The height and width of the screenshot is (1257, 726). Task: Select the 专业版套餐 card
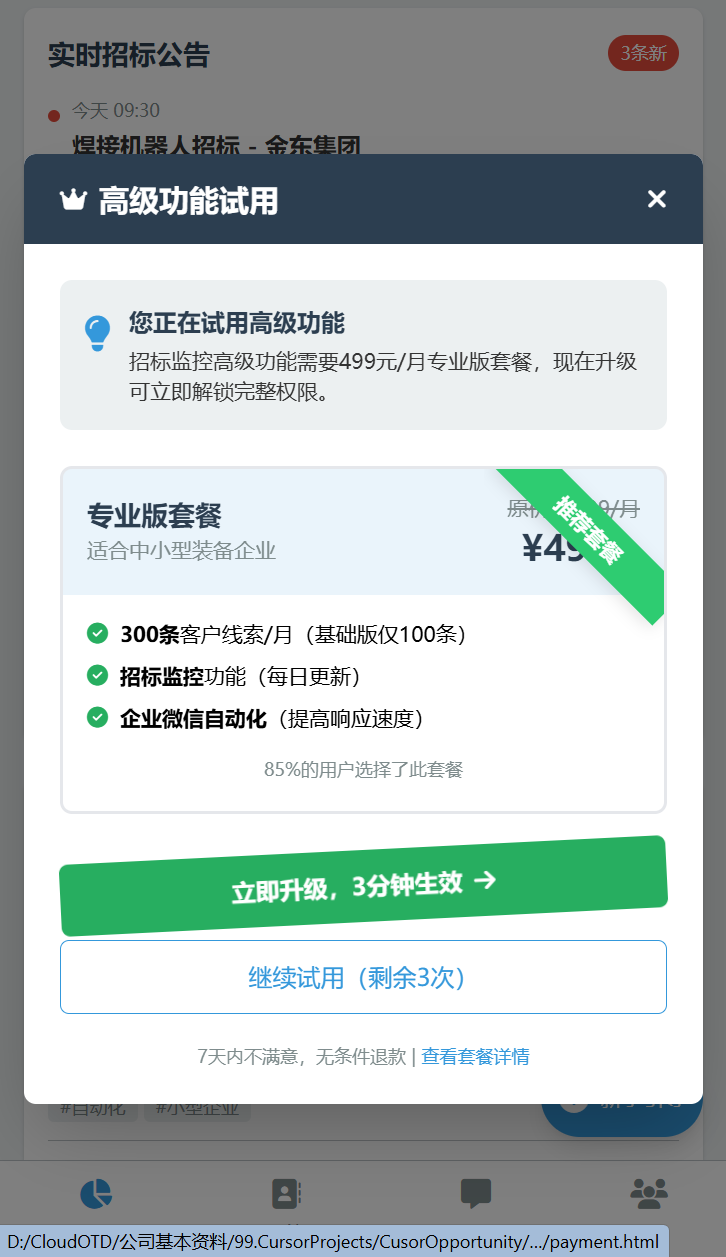(x=363, y=640)
